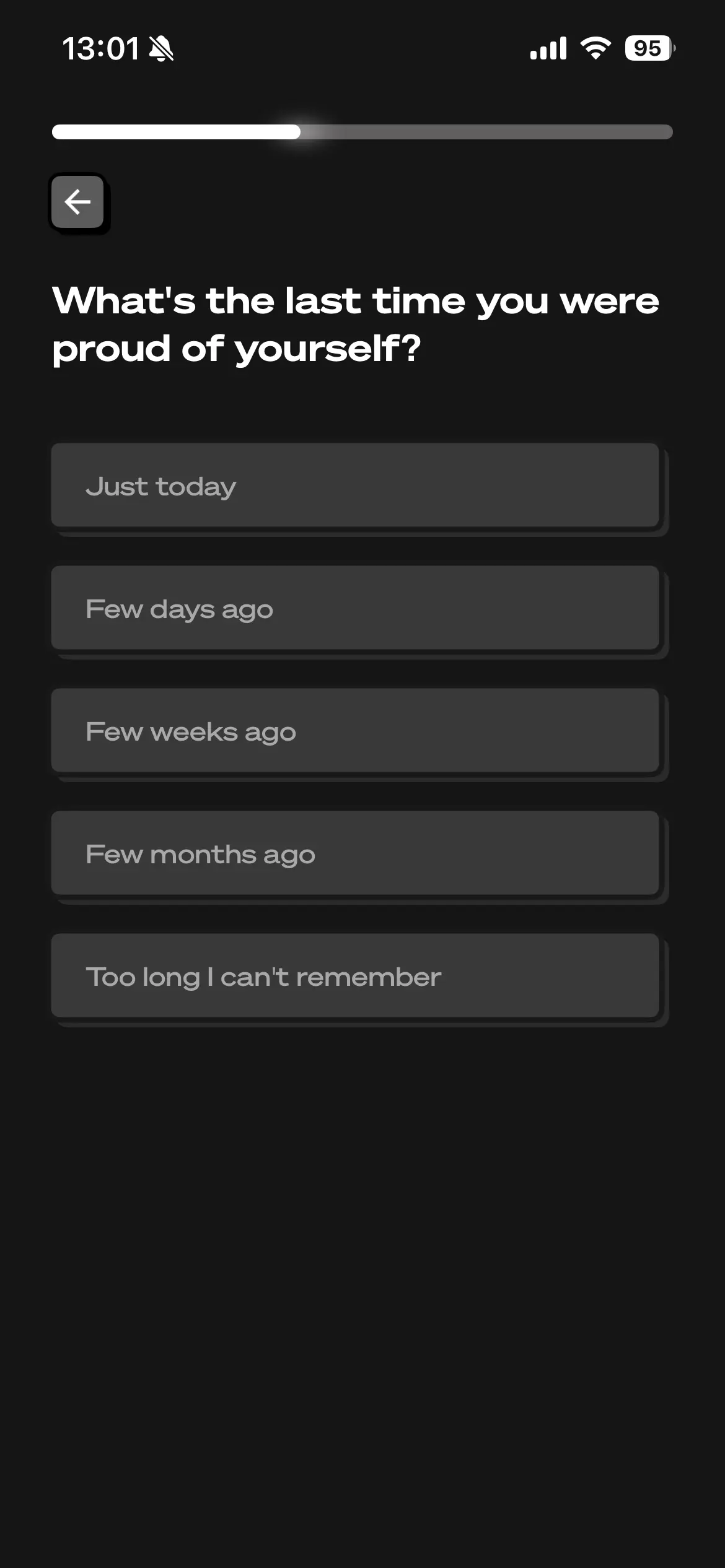The width and height of the screenshot is (725, 1568).
Task: Tap "Too long I can't remember"
Action: 354,976
